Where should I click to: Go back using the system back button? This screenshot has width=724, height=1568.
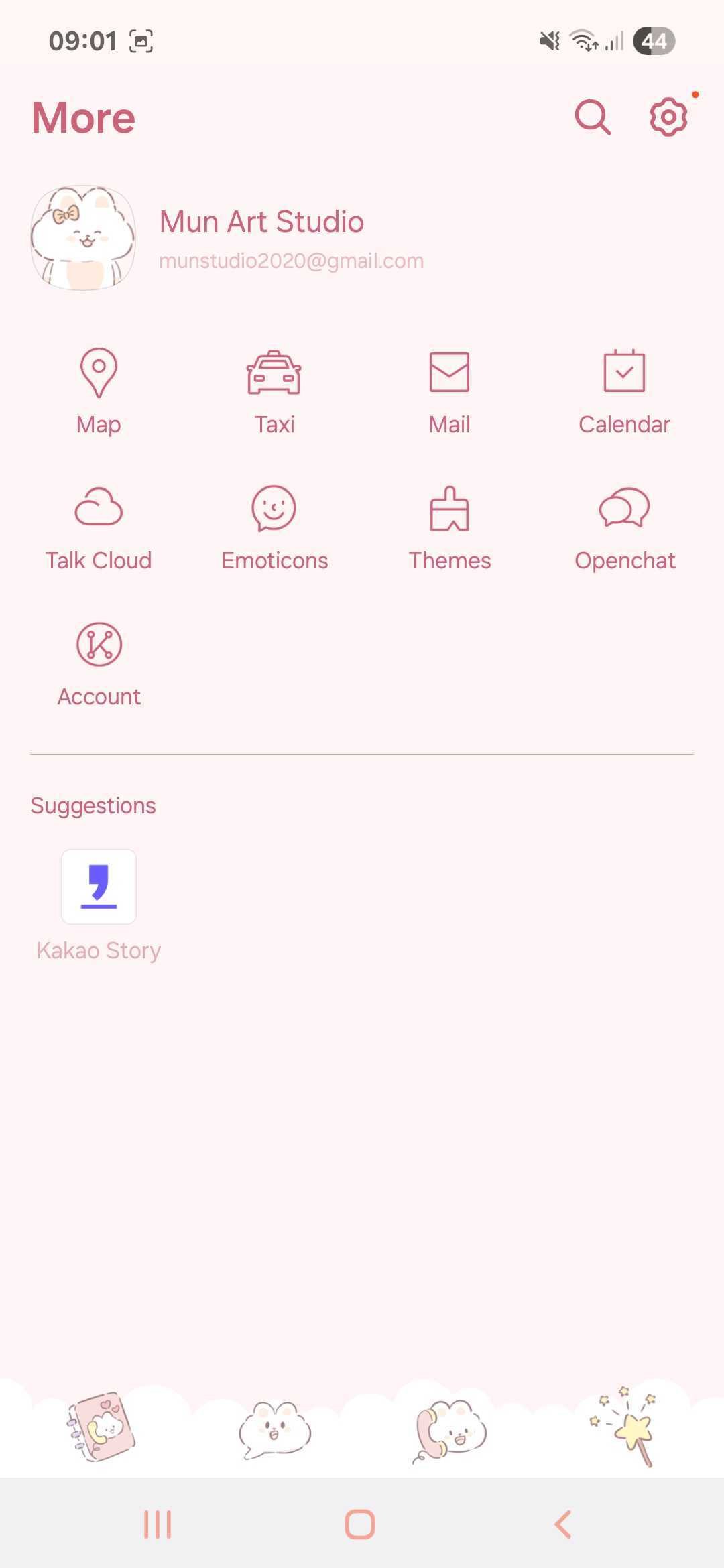pos(563,1524)
